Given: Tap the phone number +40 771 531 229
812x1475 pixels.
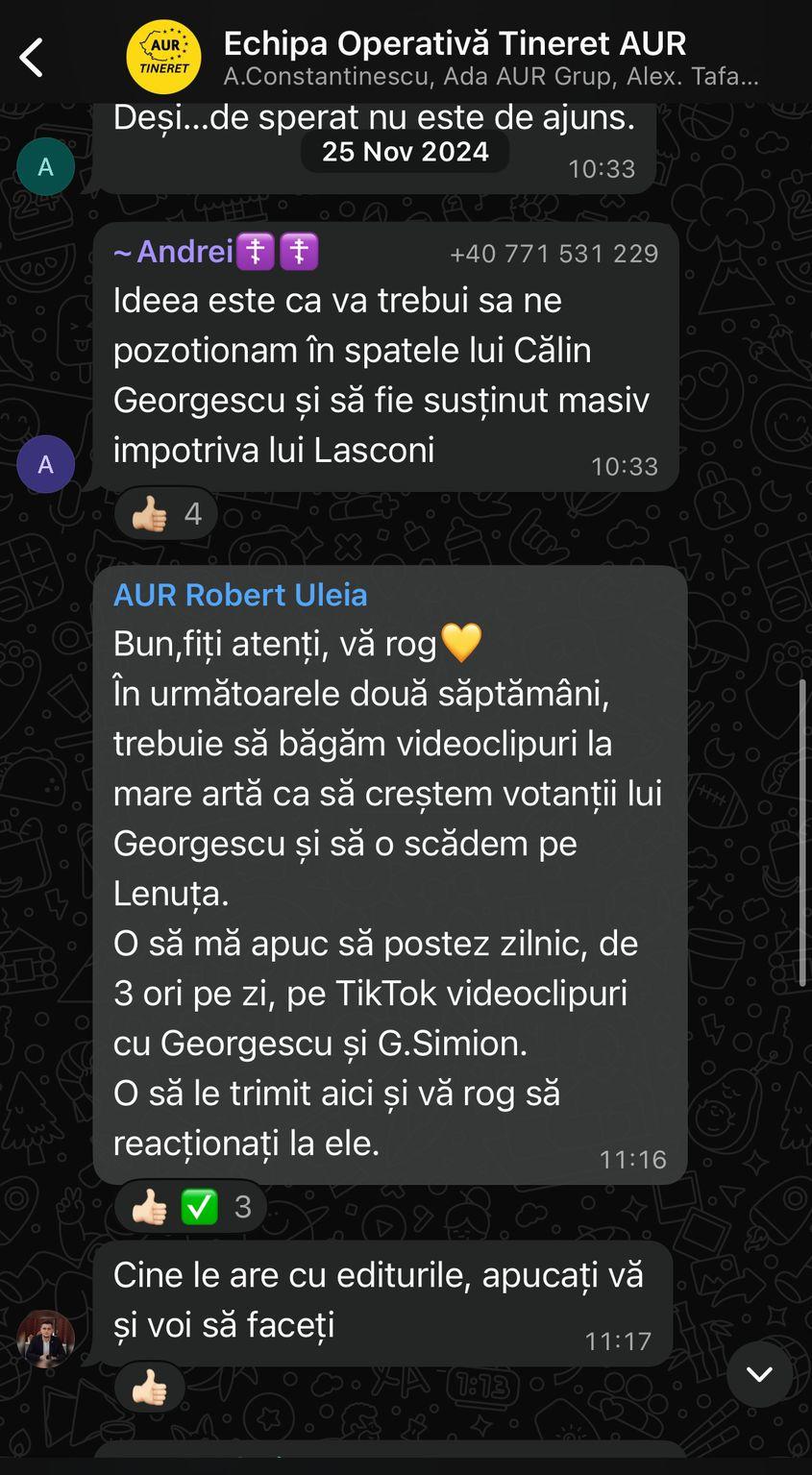Looking at the screenshot, I should point(554,254).
